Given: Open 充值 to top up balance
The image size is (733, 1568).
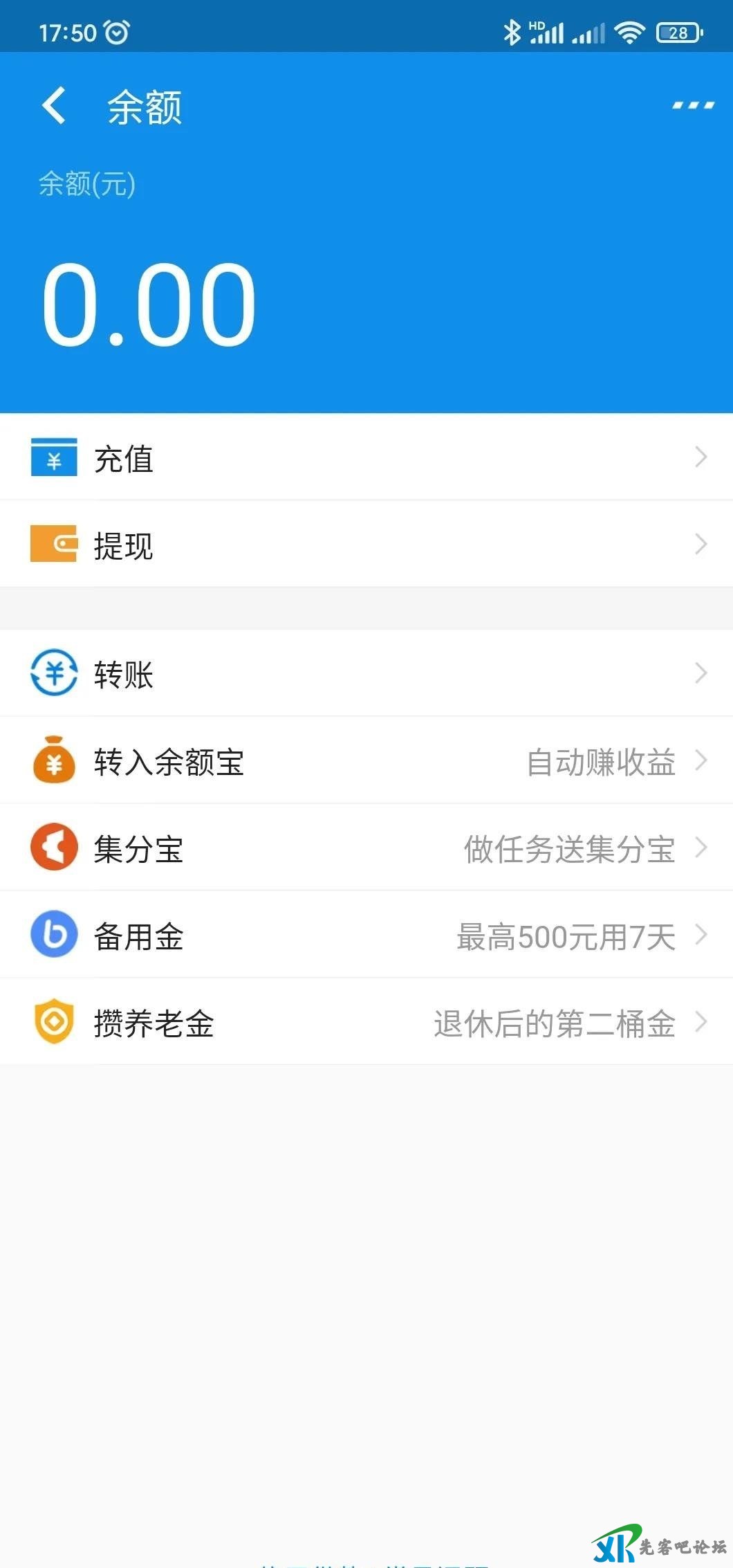Looking at the screenshot, I should 366,457.
